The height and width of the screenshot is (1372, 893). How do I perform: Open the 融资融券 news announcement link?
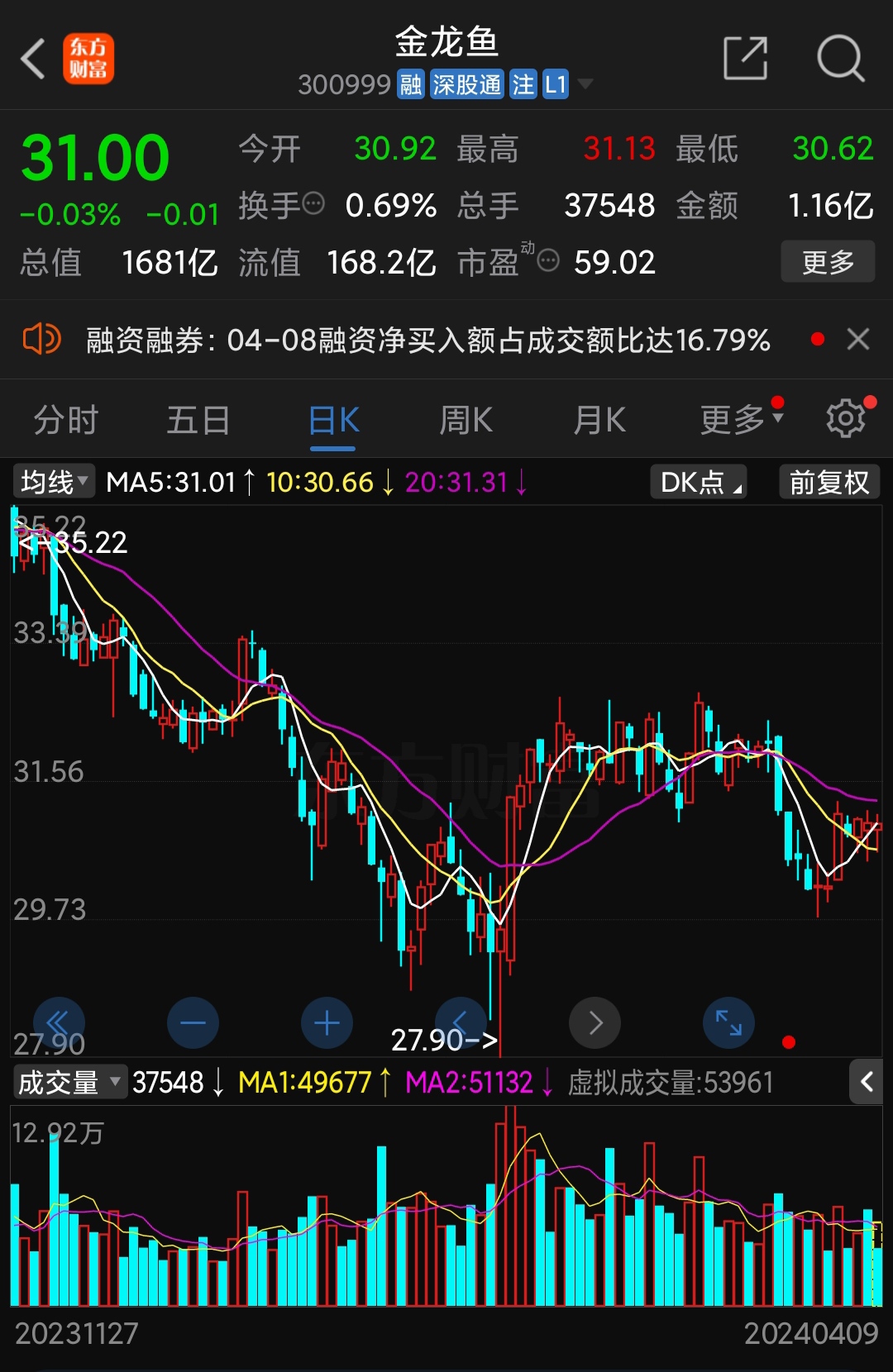pos(426,339)
